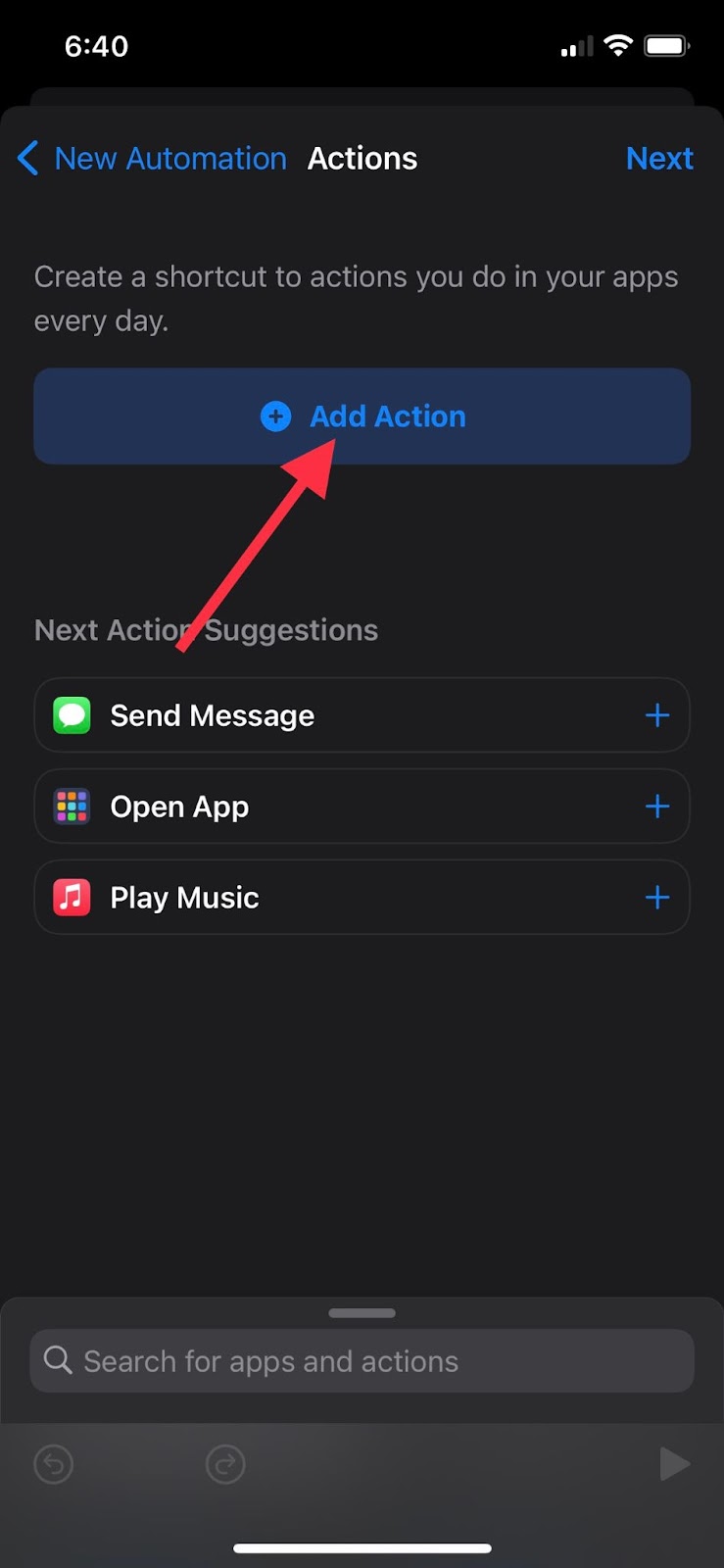Screen dimensions: 724x1568
Task: Redo the last change
Action: tap(225, 1465)
